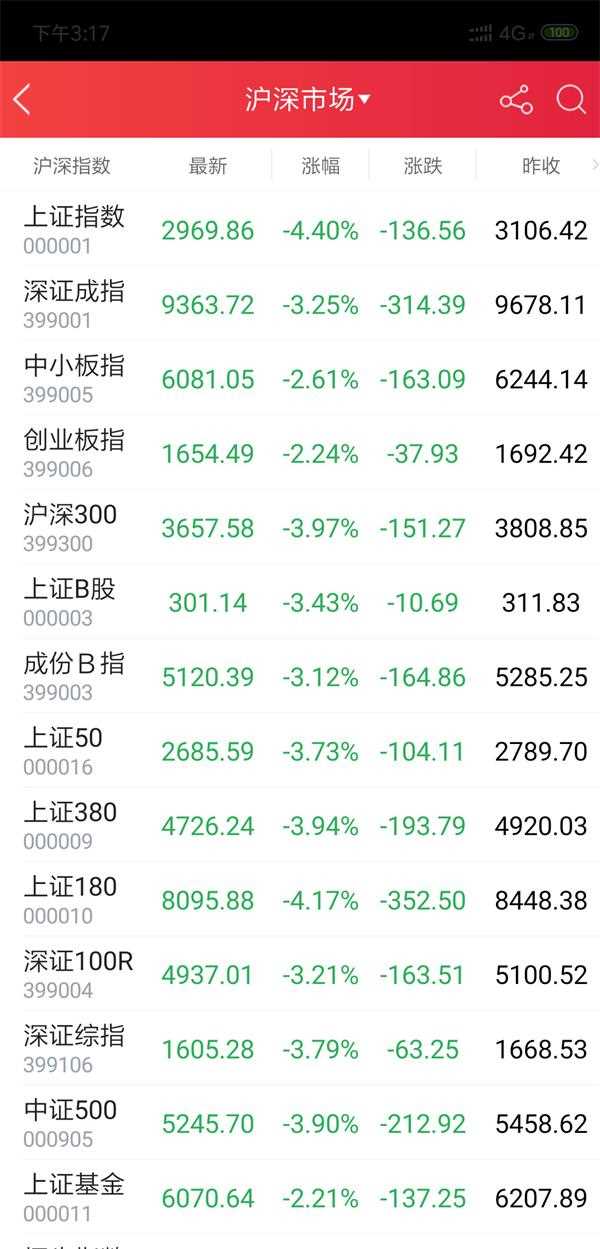The height and width of the screenshot is (1249, 600).
Task: Open the 上证指数 000001 index row
Action: (300, 230)
